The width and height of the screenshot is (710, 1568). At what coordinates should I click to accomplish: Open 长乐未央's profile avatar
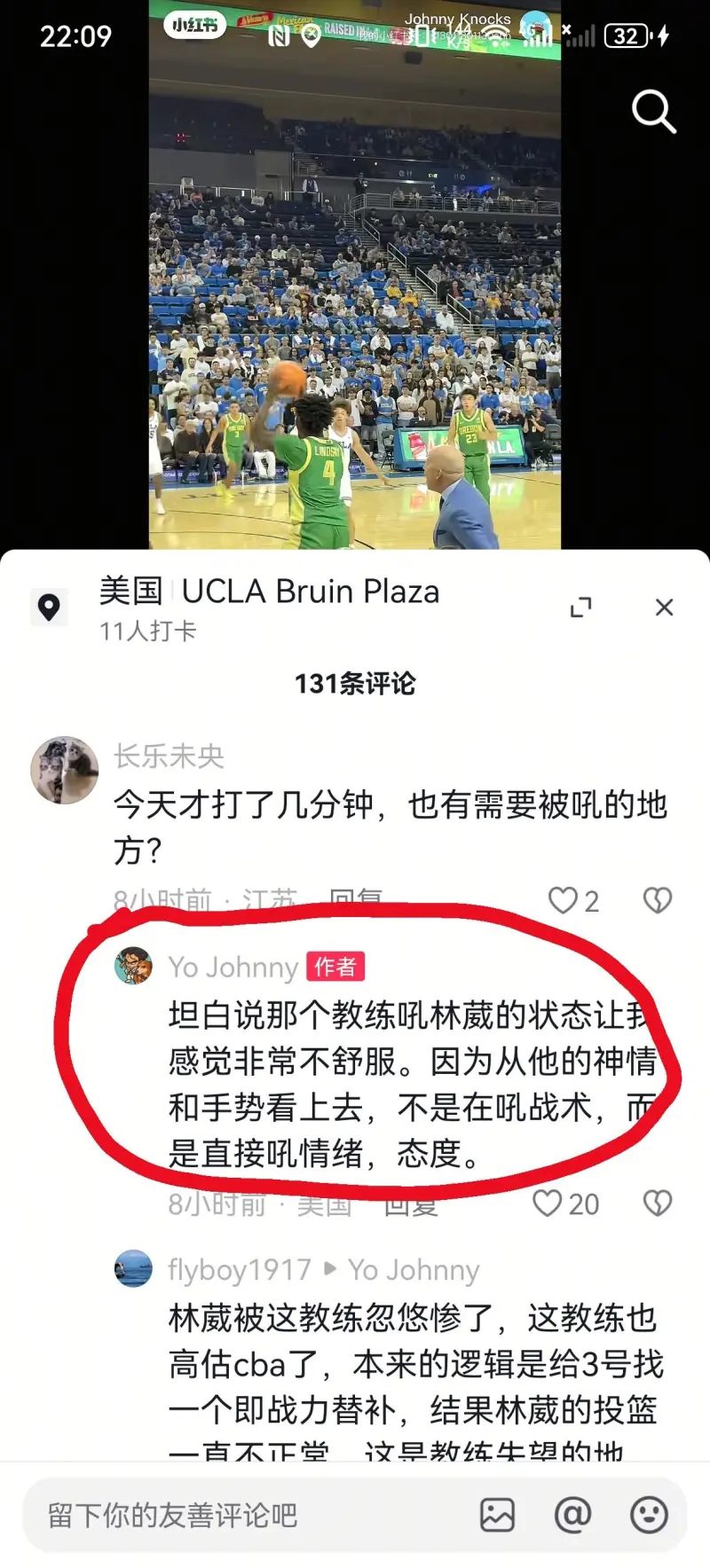pos(64,770)
